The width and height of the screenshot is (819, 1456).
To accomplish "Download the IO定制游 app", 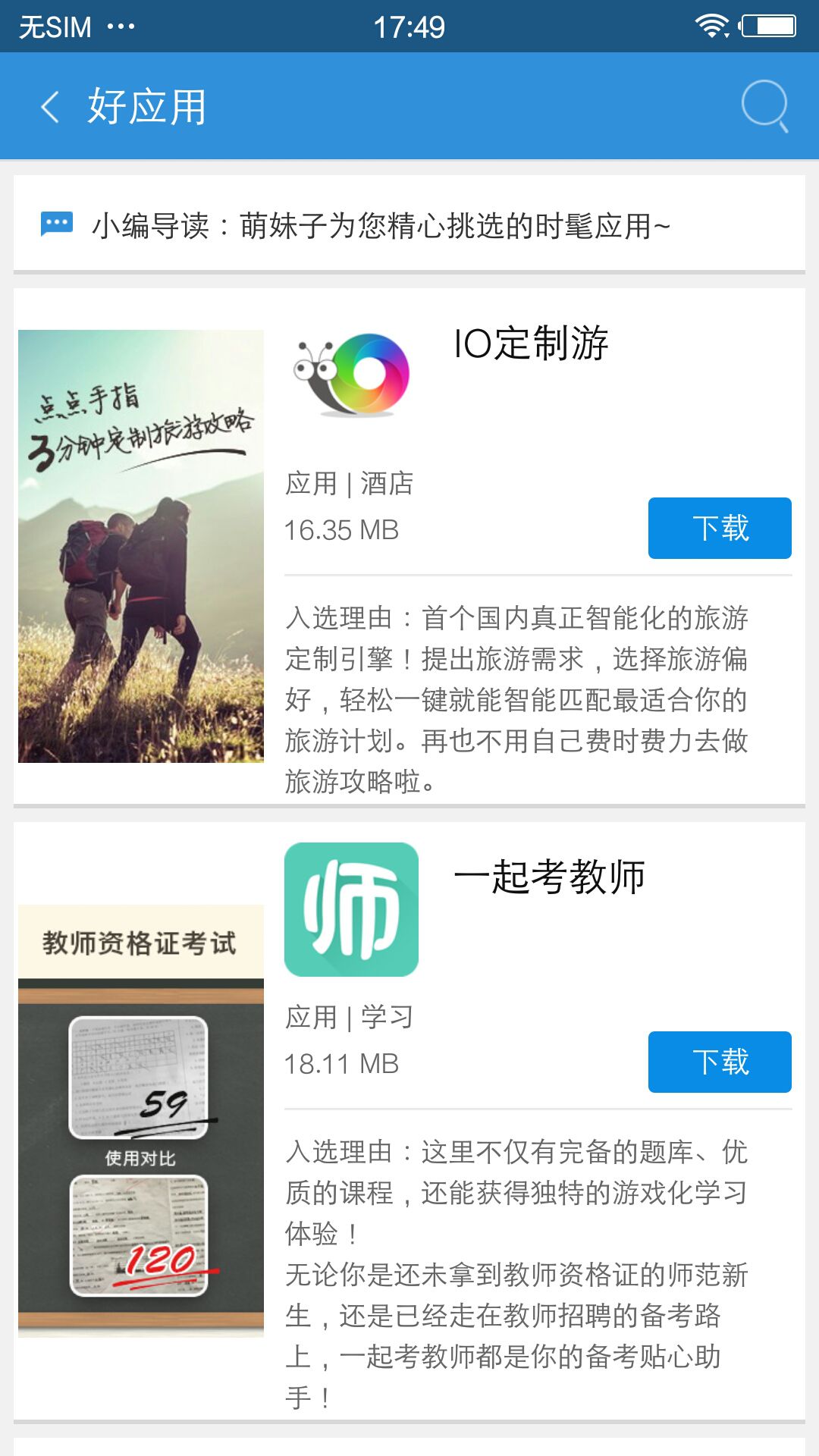I will coord(719,529).
